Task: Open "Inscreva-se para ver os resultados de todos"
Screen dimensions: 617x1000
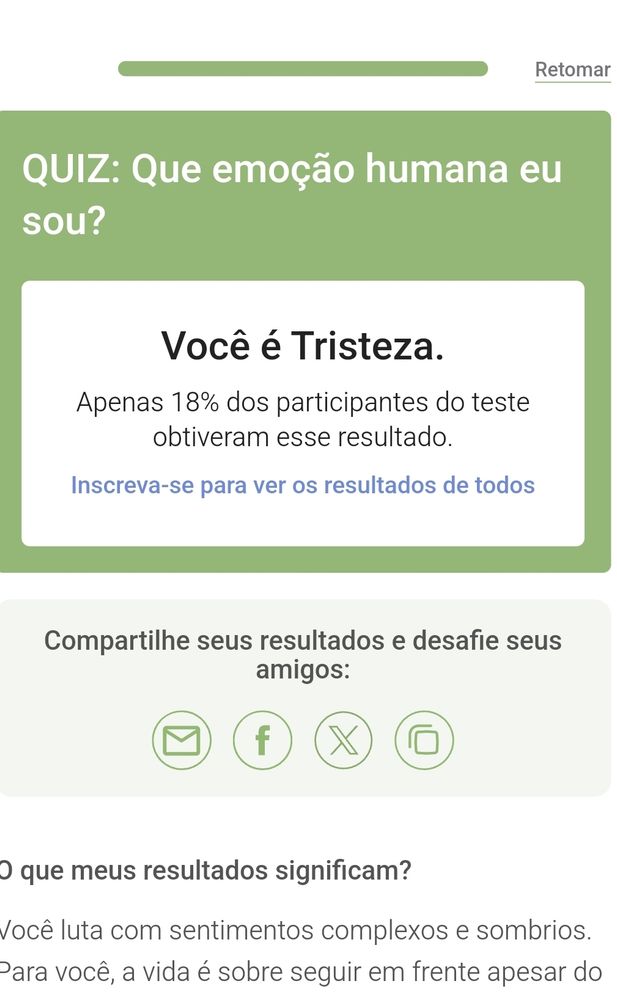Action: (x=302, y=485)
